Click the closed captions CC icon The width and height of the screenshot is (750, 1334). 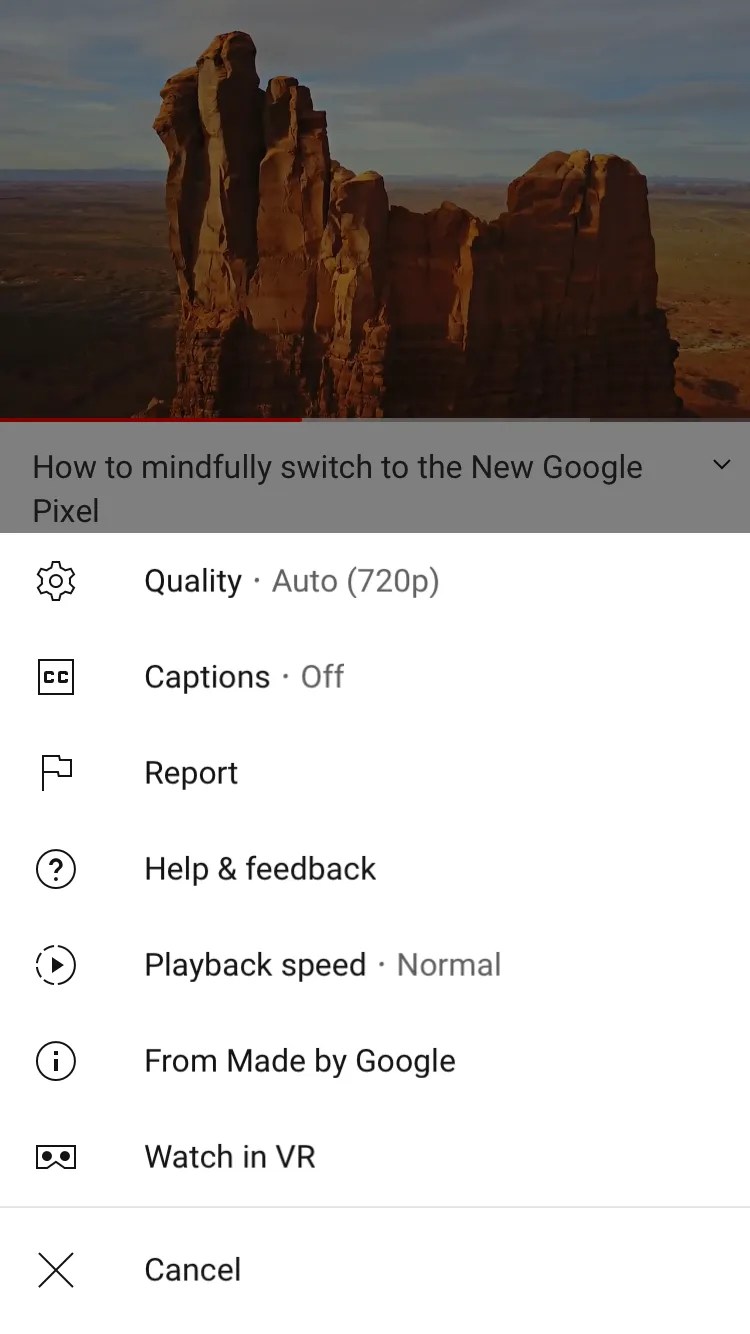click(55, 676)
